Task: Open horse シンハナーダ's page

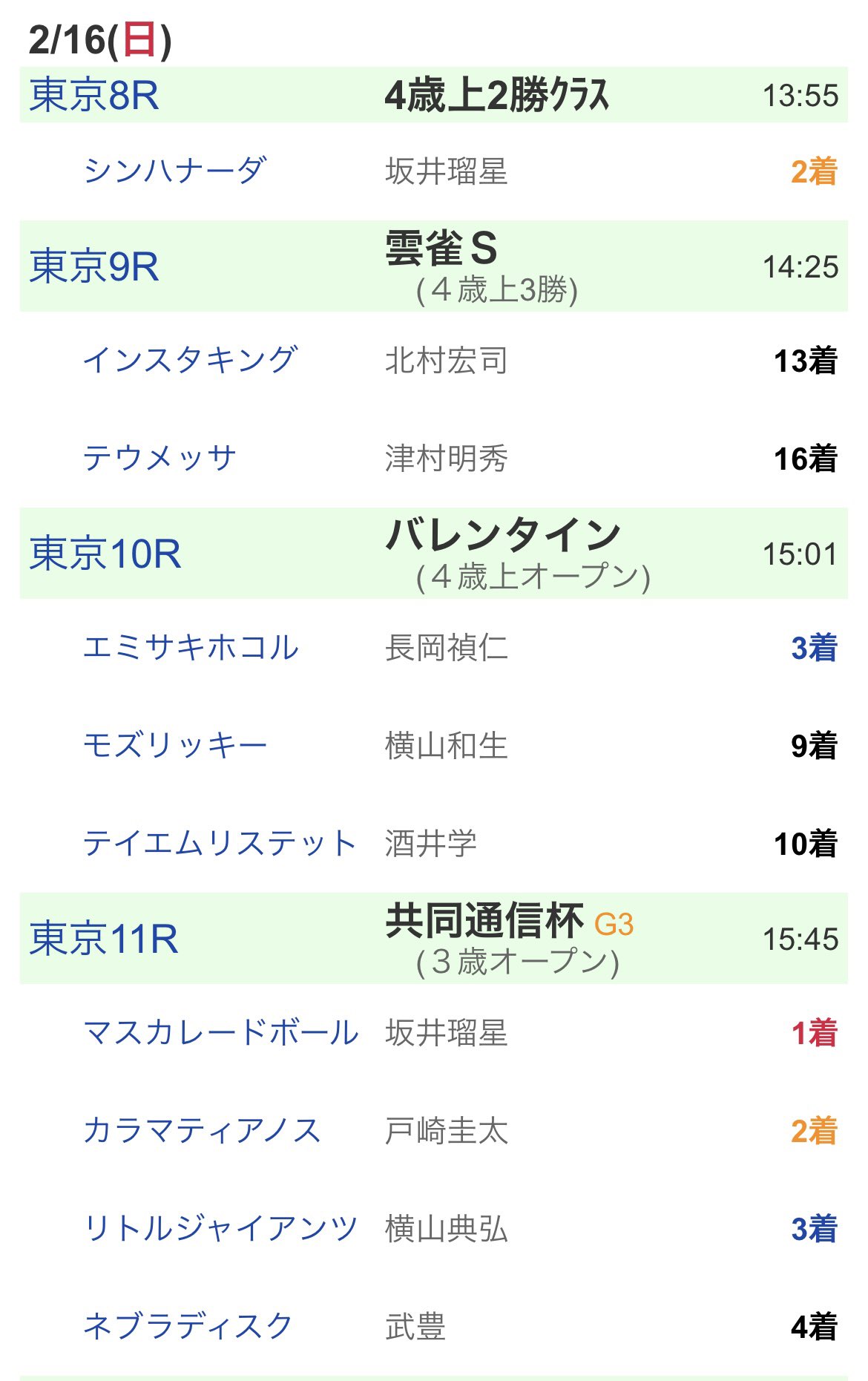Action: (174, 171)
